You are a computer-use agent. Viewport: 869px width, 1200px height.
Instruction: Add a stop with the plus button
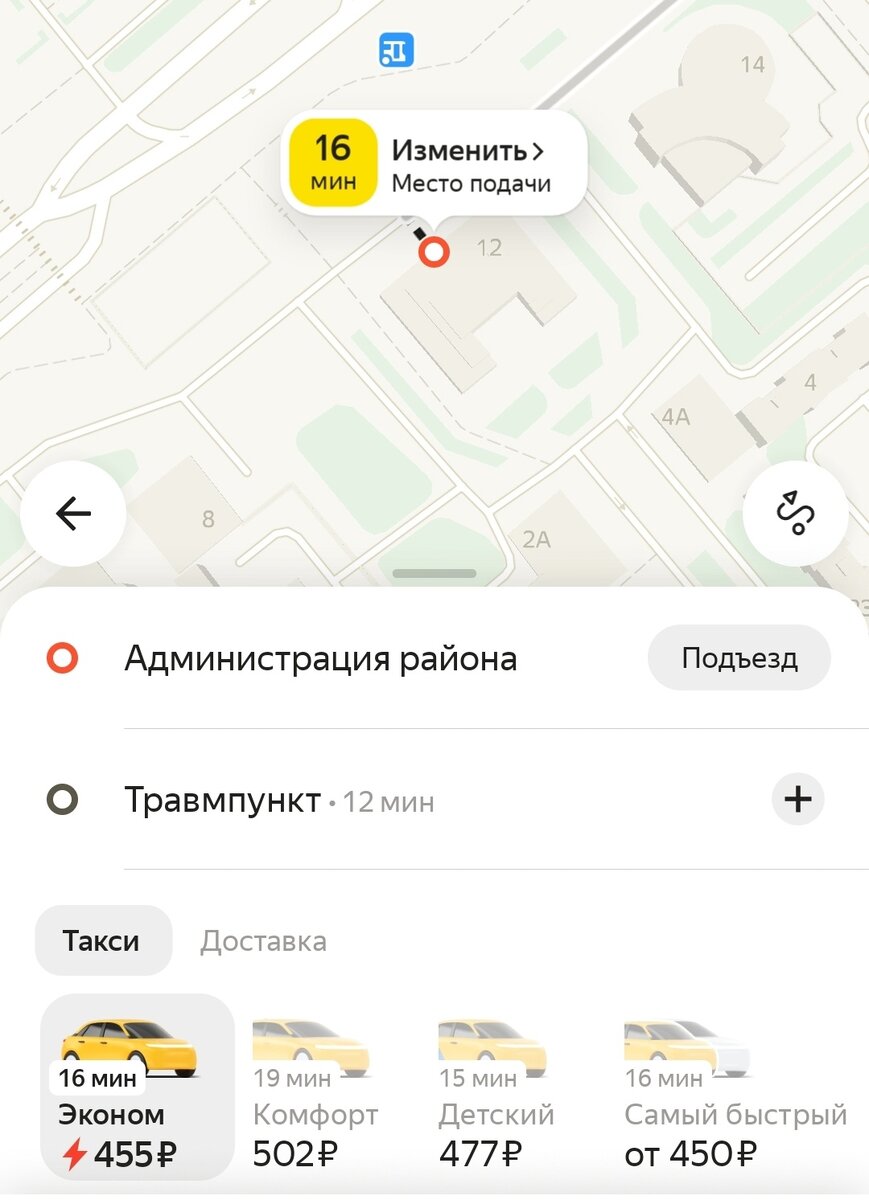click(x=797, y=799)
